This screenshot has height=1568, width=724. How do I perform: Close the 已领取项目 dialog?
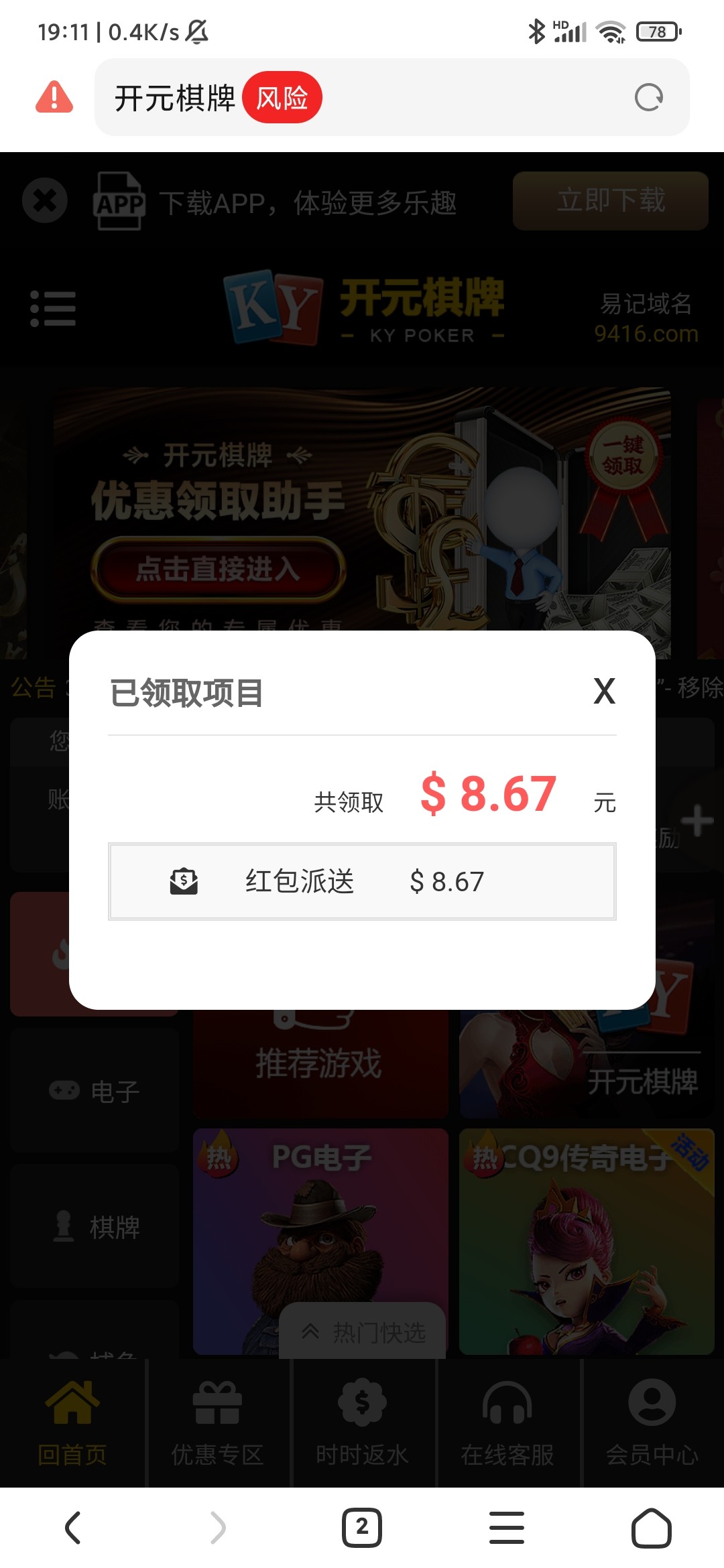click(604, 691)
